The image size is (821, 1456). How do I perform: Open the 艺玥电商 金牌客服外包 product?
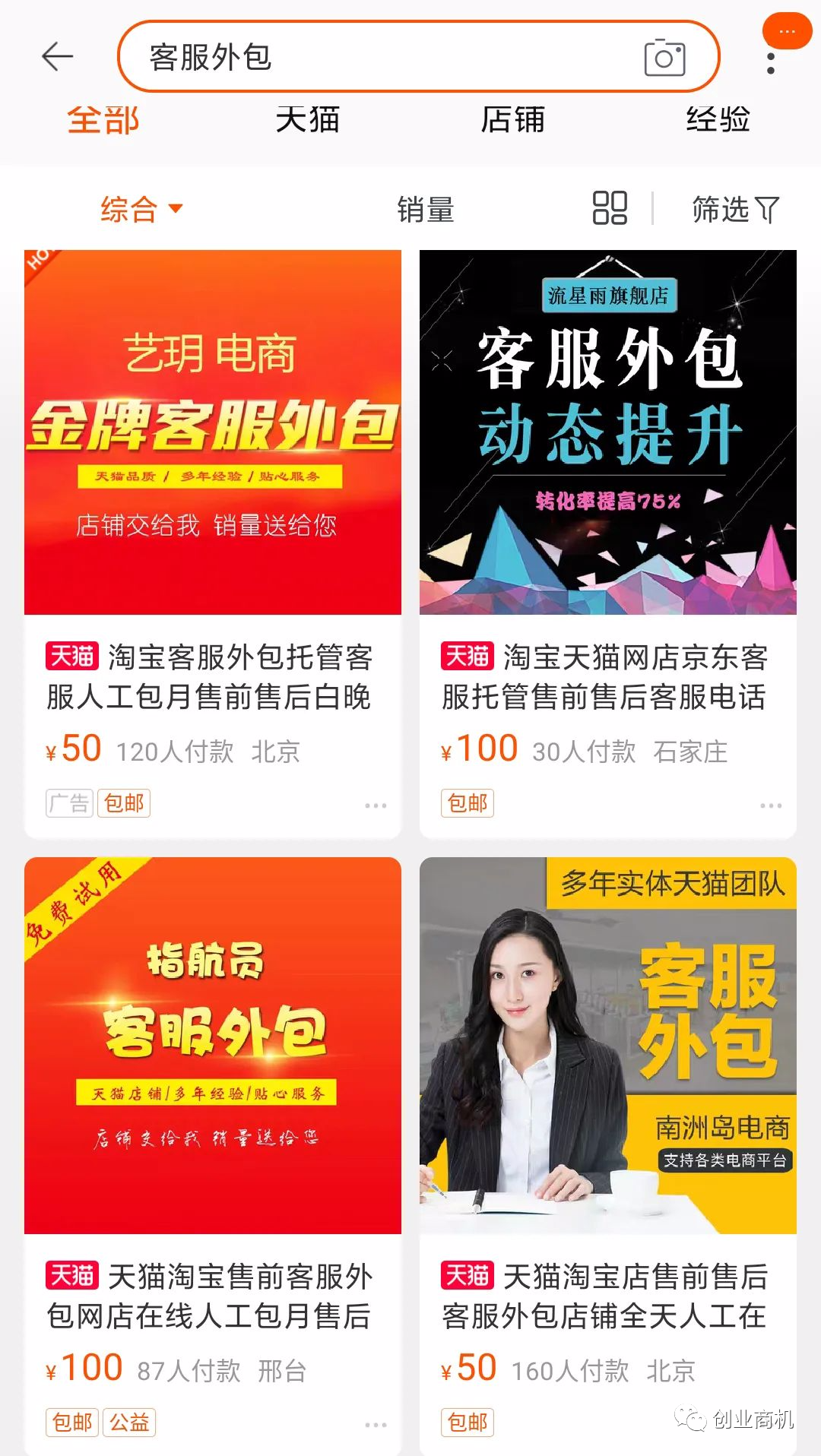(x=213, y=432)
